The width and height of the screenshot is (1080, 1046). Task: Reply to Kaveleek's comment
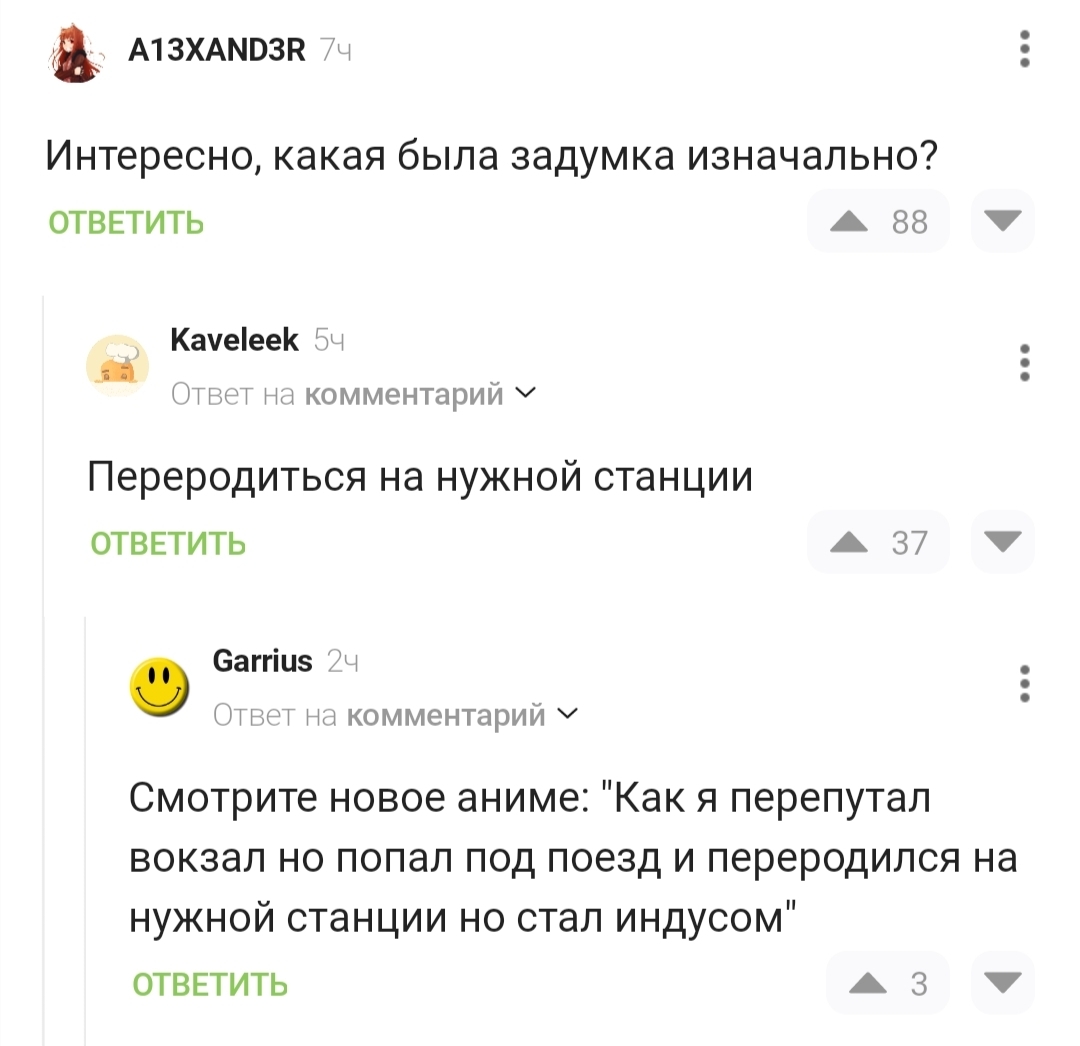168,543
